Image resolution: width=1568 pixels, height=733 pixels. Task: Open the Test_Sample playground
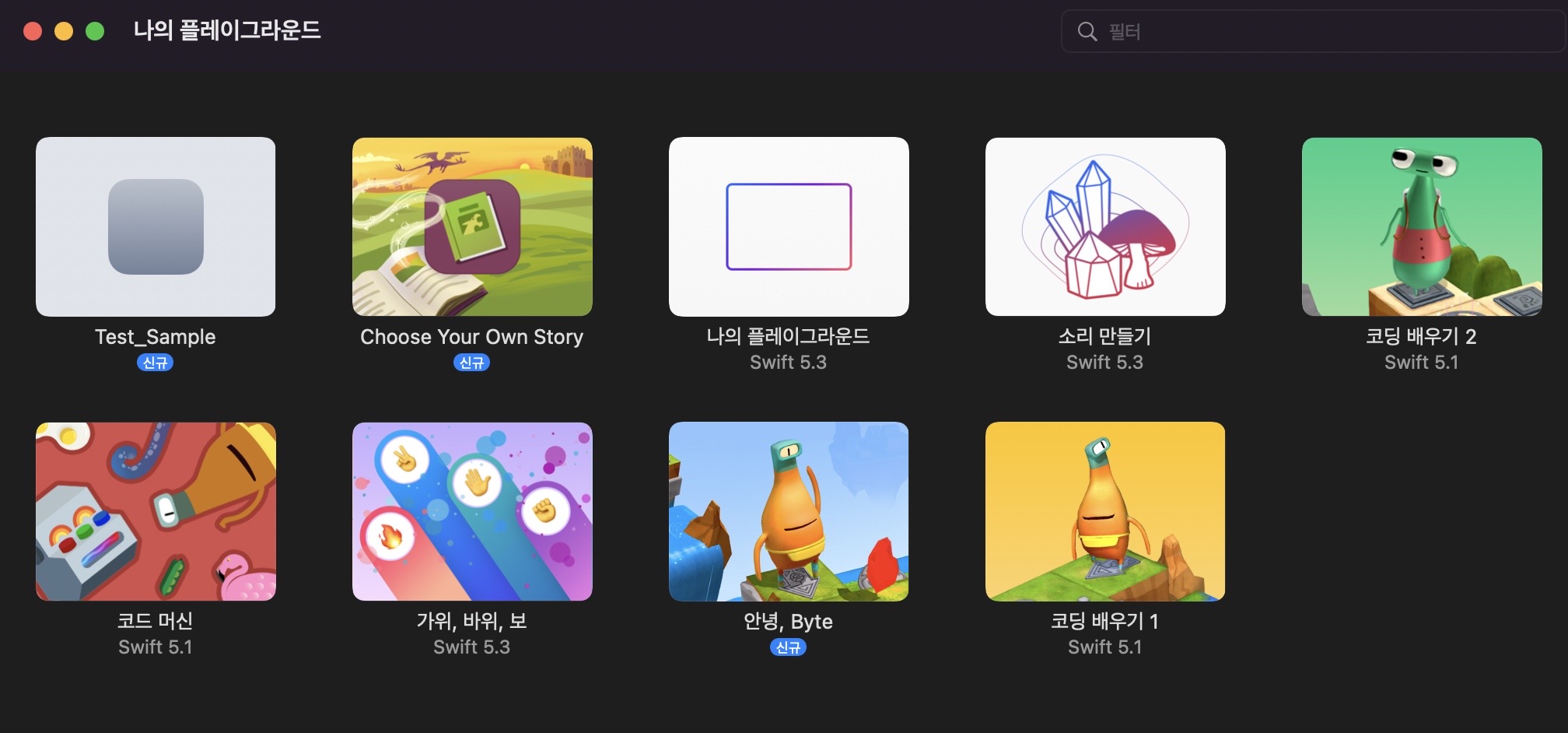click(x=156, y=226)
